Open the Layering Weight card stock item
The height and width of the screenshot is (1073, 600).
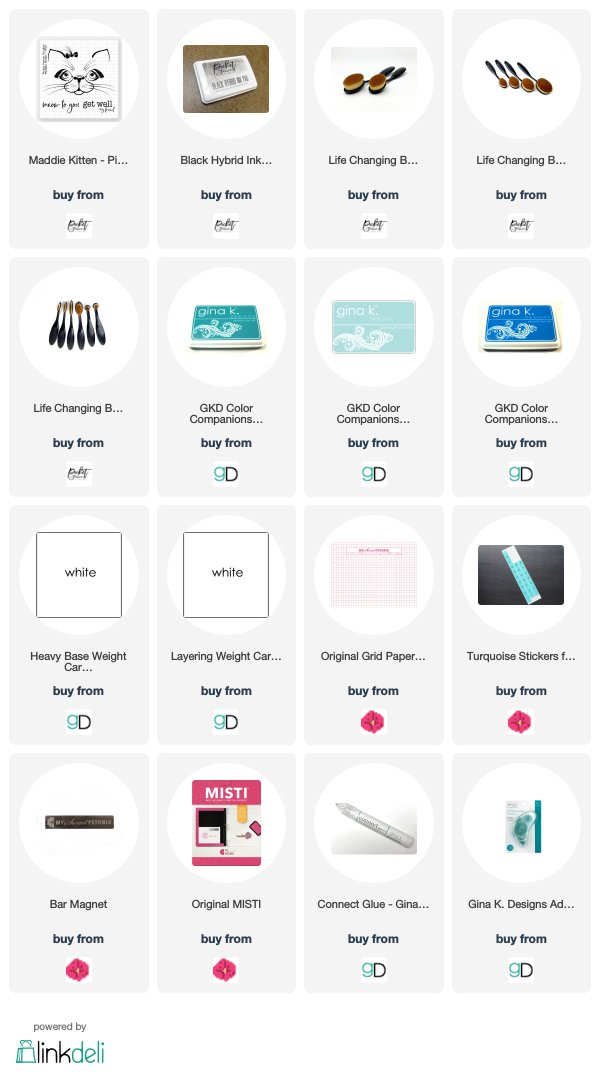(x=226, y=625)
